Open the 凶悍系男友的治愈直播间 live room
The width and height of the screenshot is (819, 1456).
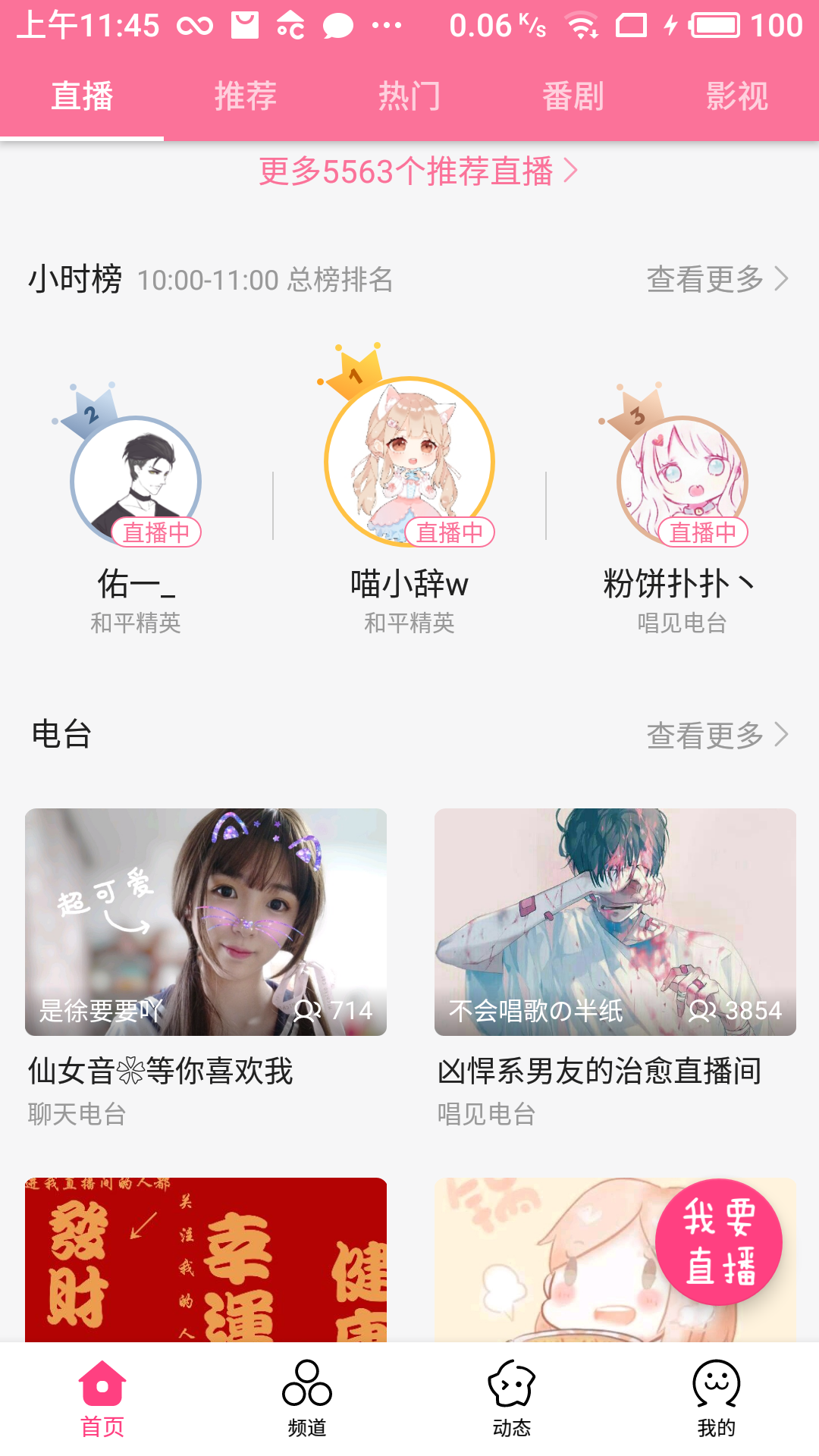pyautogui.click(x=615, y=922)
